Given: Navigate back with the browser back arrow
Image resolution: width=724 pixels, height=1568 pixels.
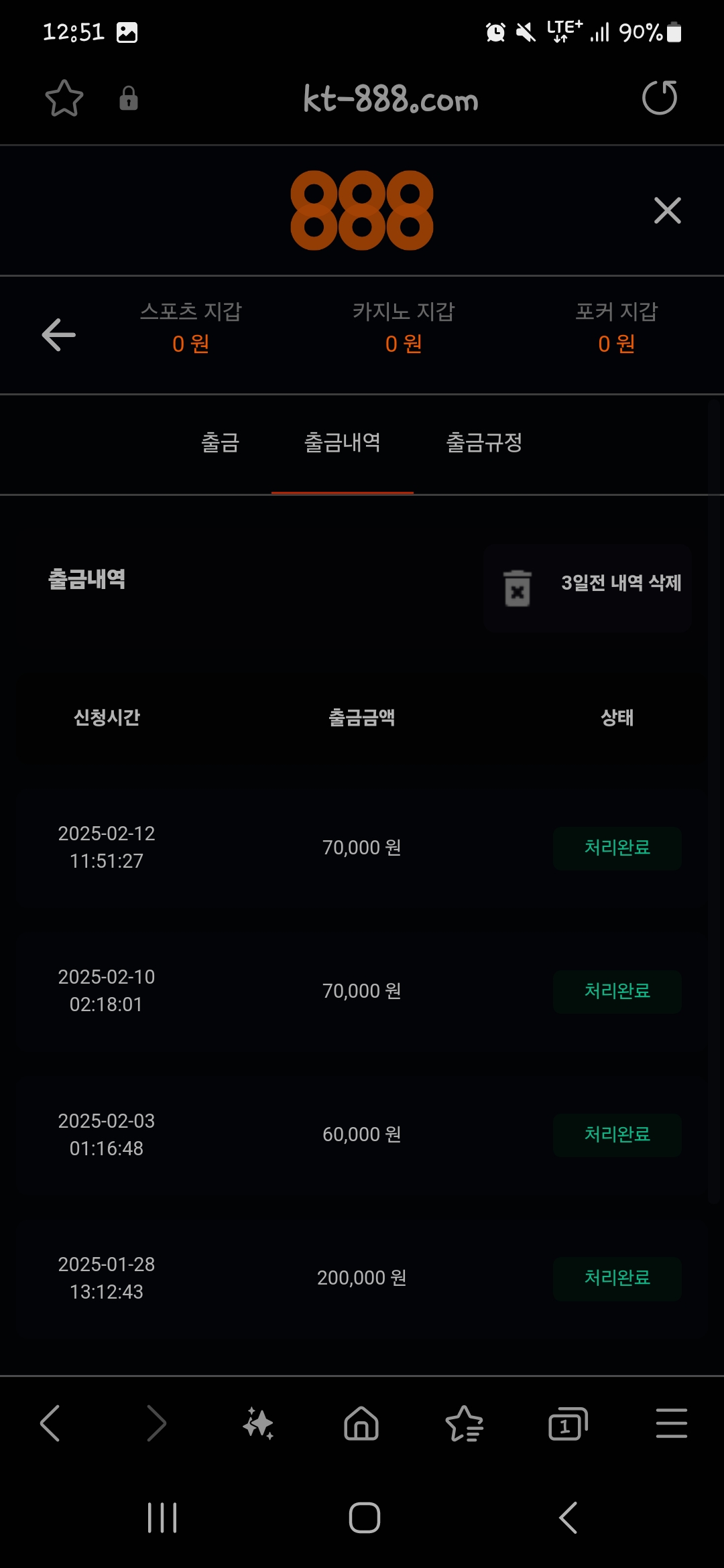Looking at the screenshot, I should pyautogui.click(x=51, y=1423).
